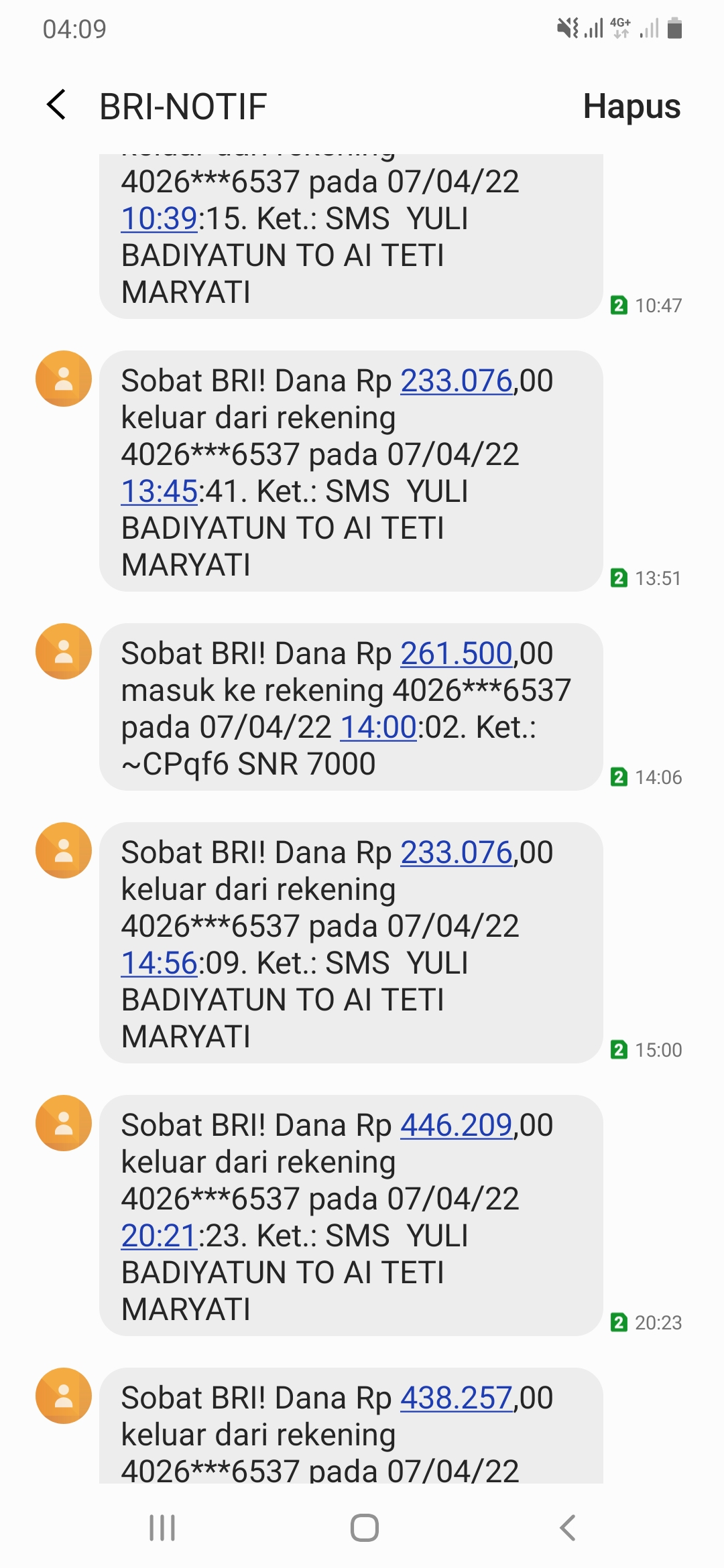Tap the 13:45 time link
The width and height of the screenshot is (724, 1568).
point(159,491)
